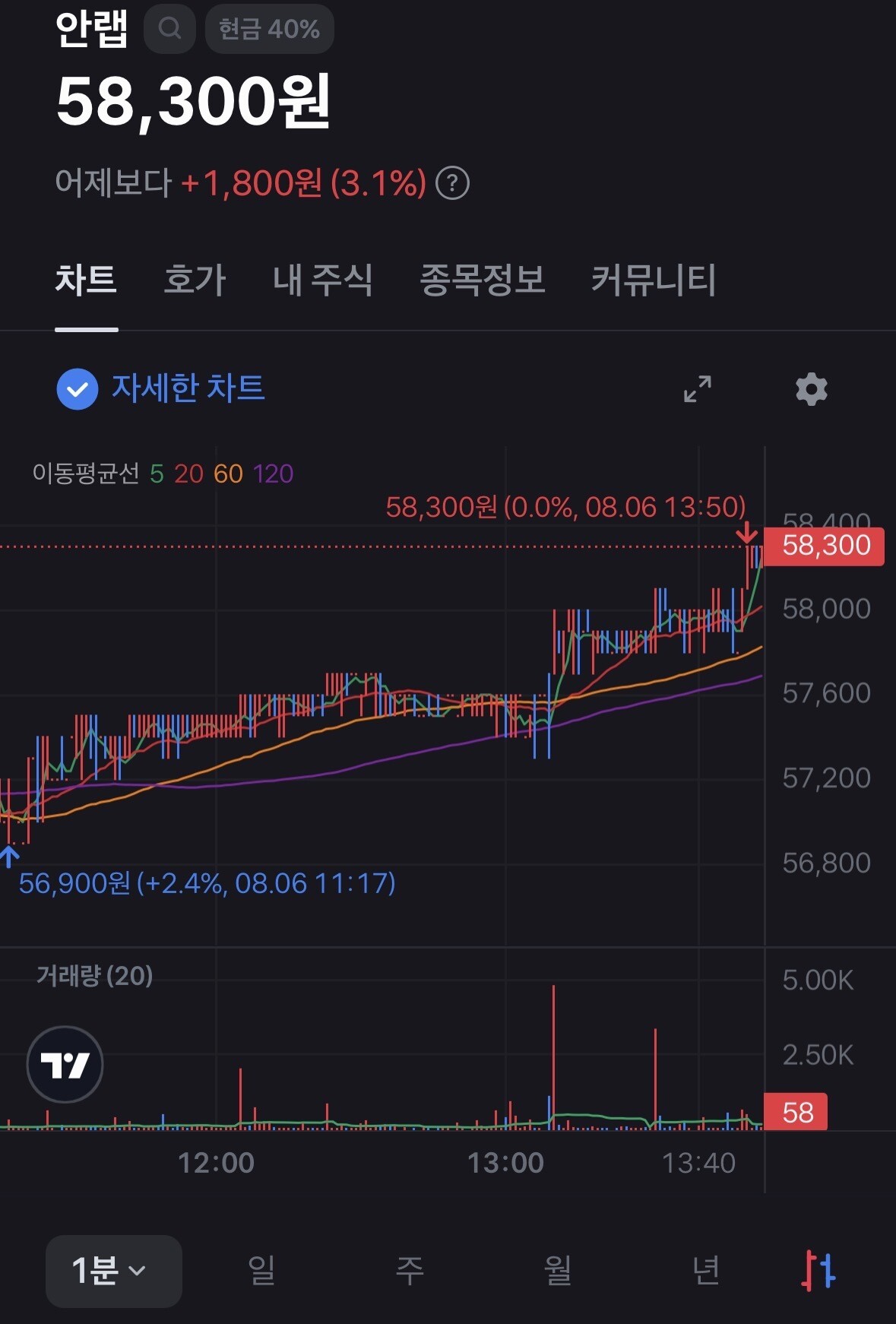This screenshot has height=1324, width=896.
Task: Change chart type with candle icon
Action: pyautogui.click(x=818, y=1270)
